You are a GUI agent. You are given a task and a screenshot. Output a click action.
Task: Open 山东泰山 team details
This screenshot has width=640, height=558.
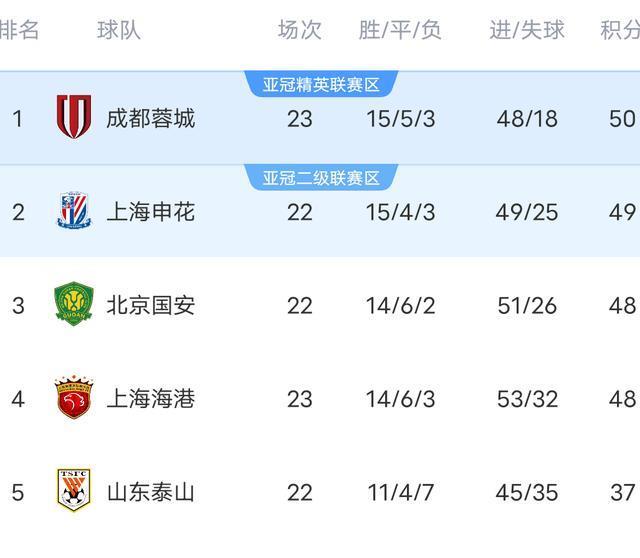point(150,492)
